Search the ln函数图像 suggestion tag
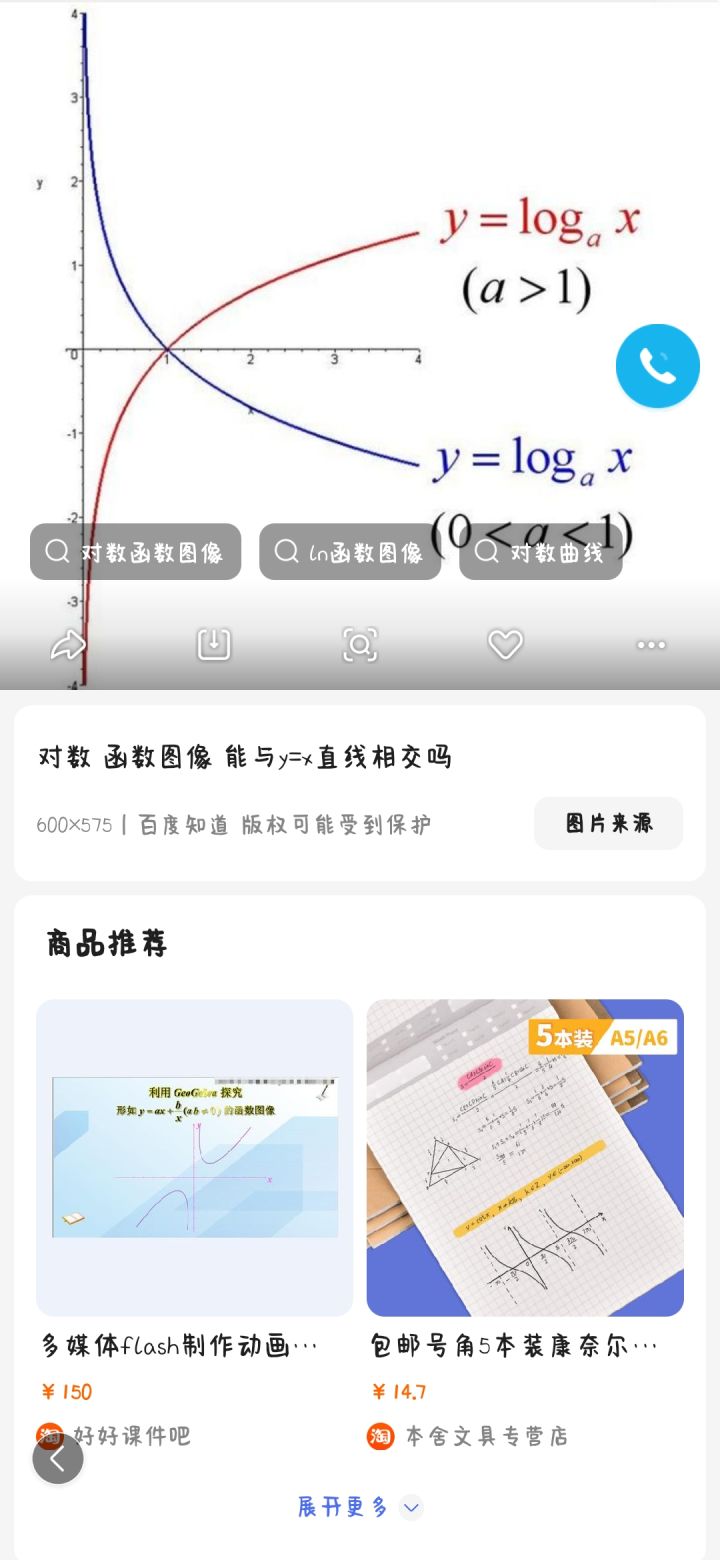This screenshot has width=720, height=1560. [x=350, y=552]
